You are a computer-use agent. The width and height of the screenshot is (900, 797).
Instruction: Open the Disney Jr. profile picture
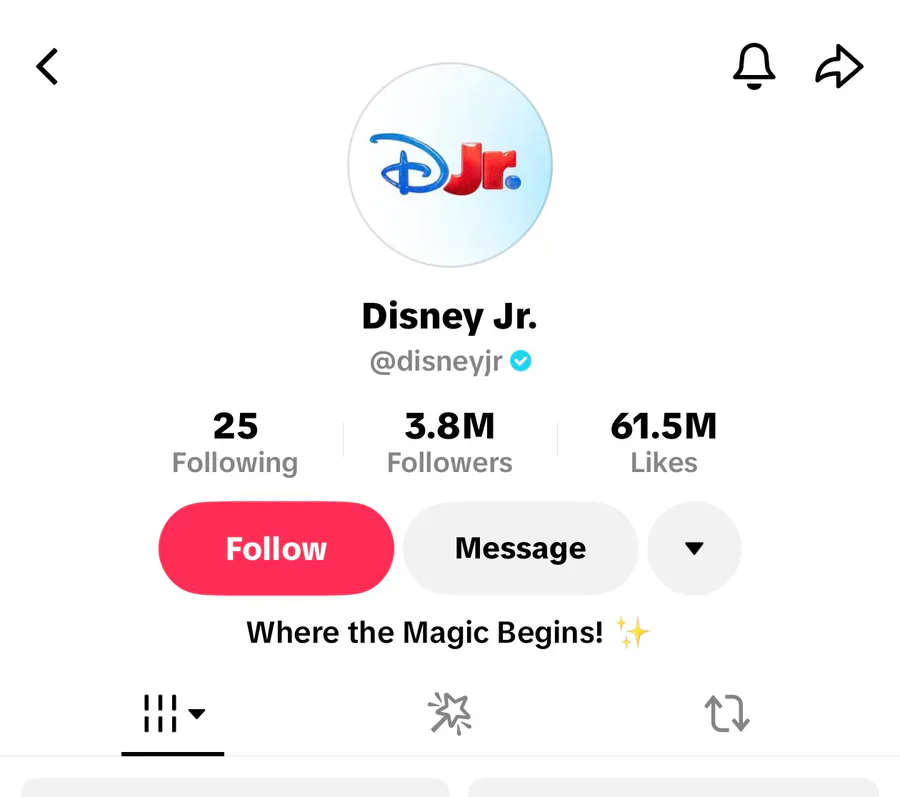(450, 165)
